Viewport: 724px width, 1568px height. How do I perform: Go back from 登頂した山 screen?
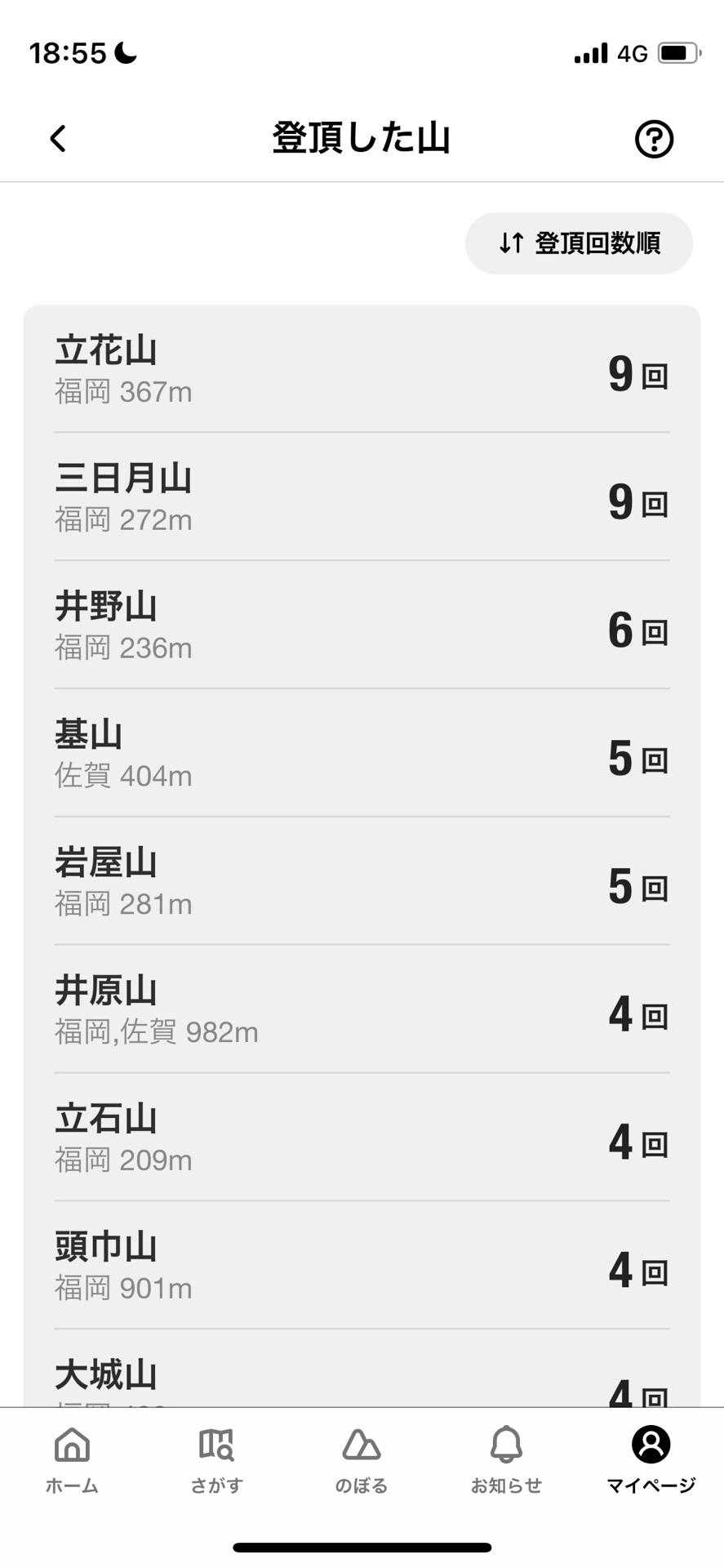57,139
